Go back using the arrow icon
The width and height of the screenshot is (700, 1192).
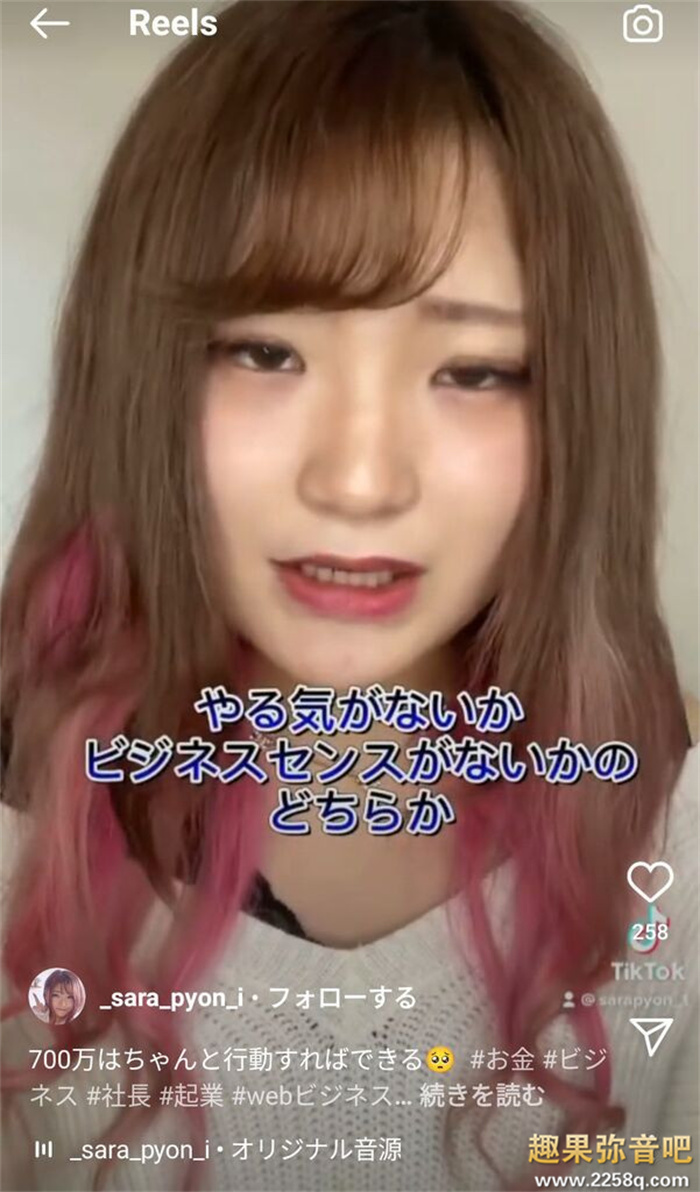pos(49,24)
